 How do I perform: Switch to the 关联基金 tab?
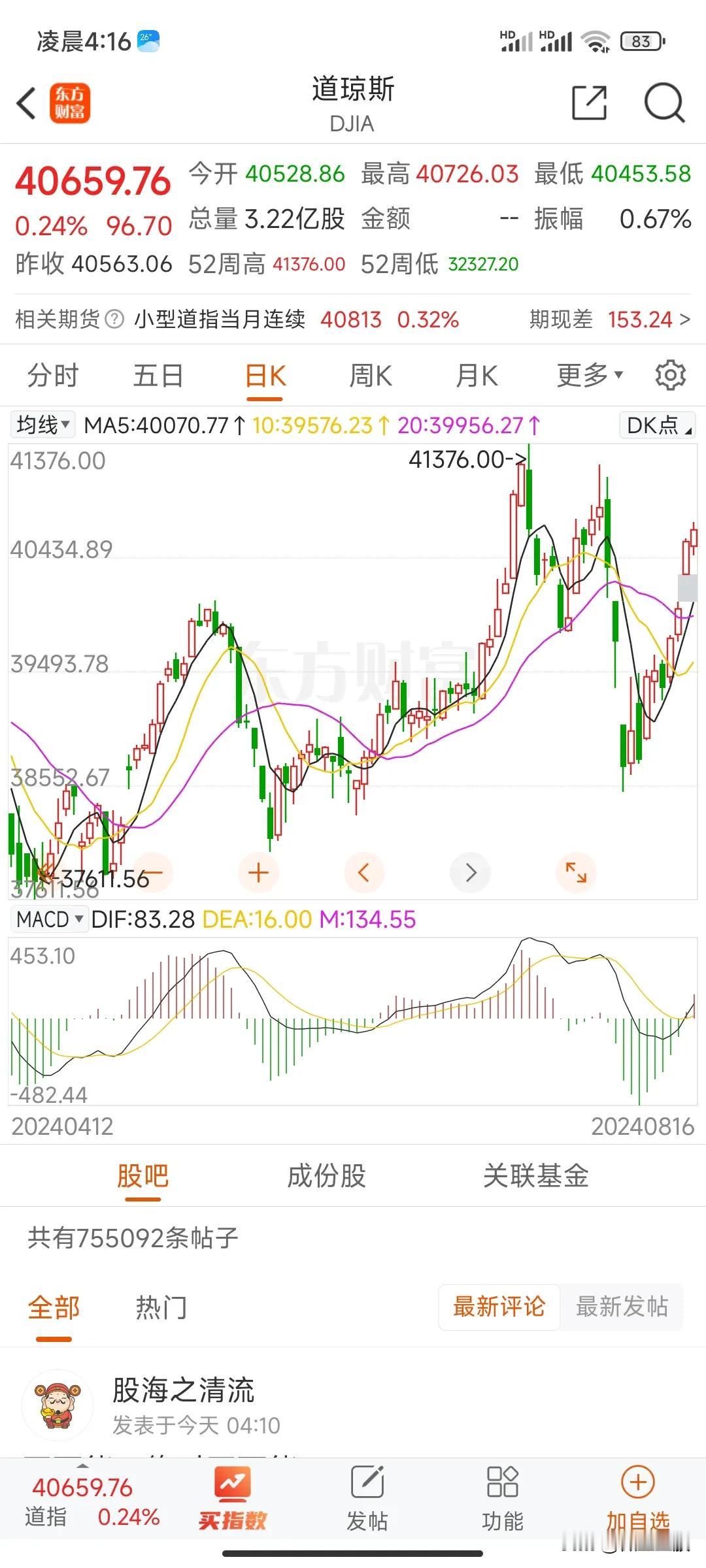(535, 1176)
